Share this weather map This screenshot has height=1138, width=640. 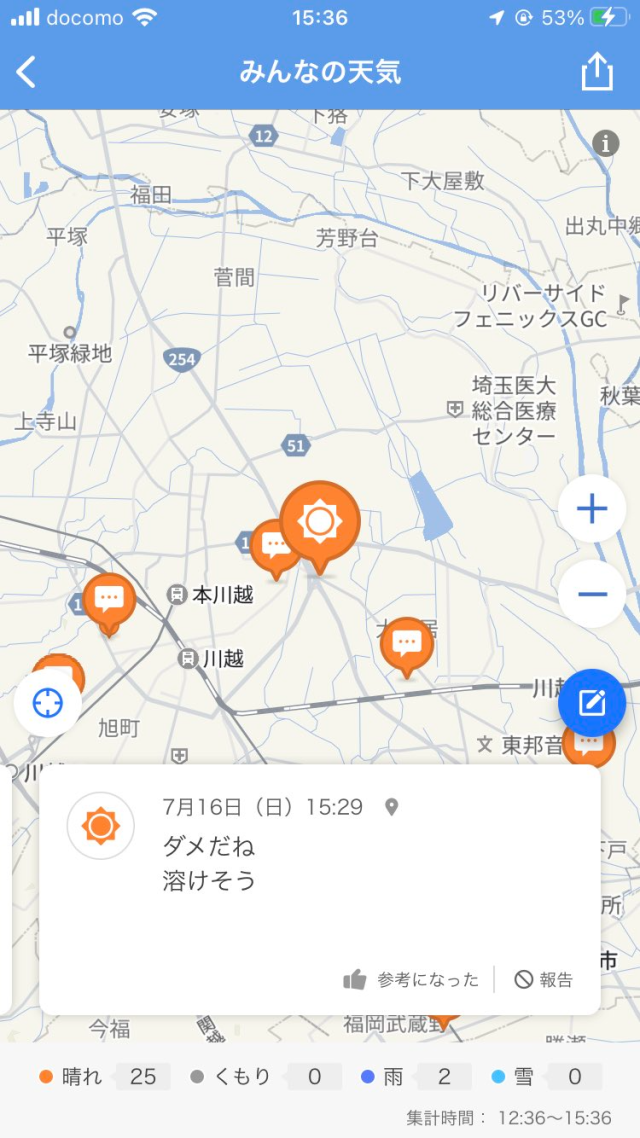pos(596,72)
